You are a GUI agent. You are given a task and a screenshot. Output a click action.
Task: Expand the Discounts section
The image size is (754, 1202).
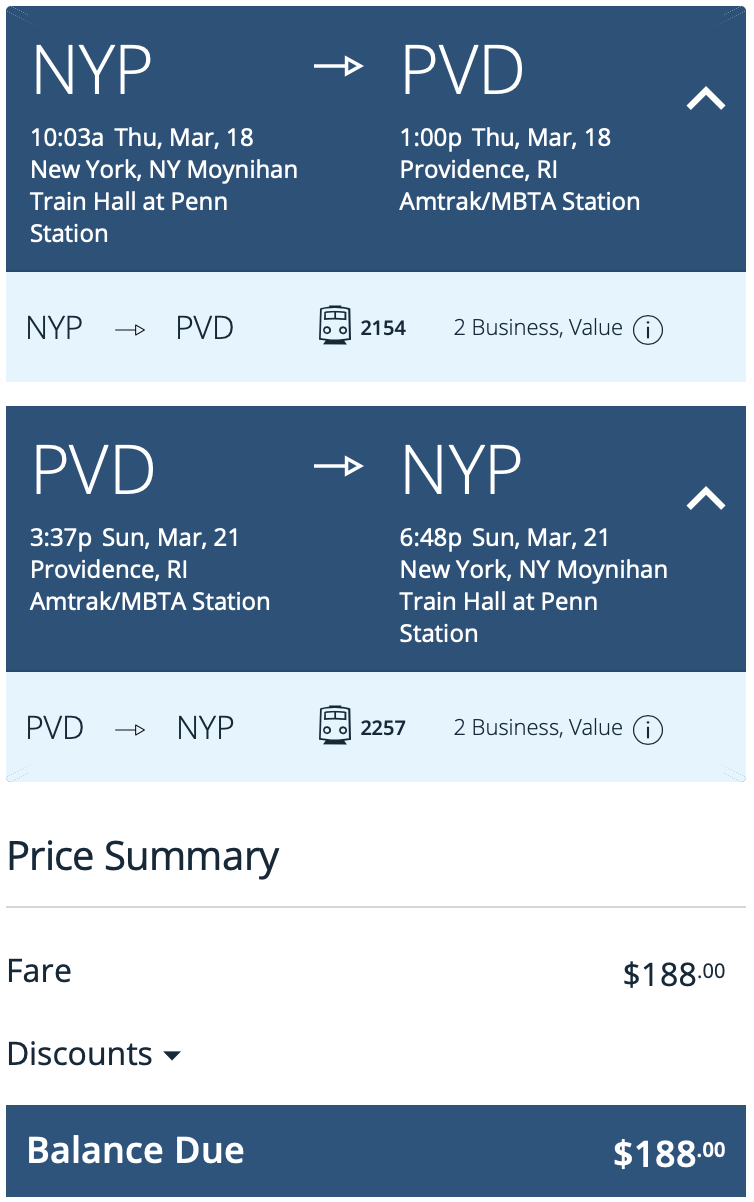(x=94, y=1054)
